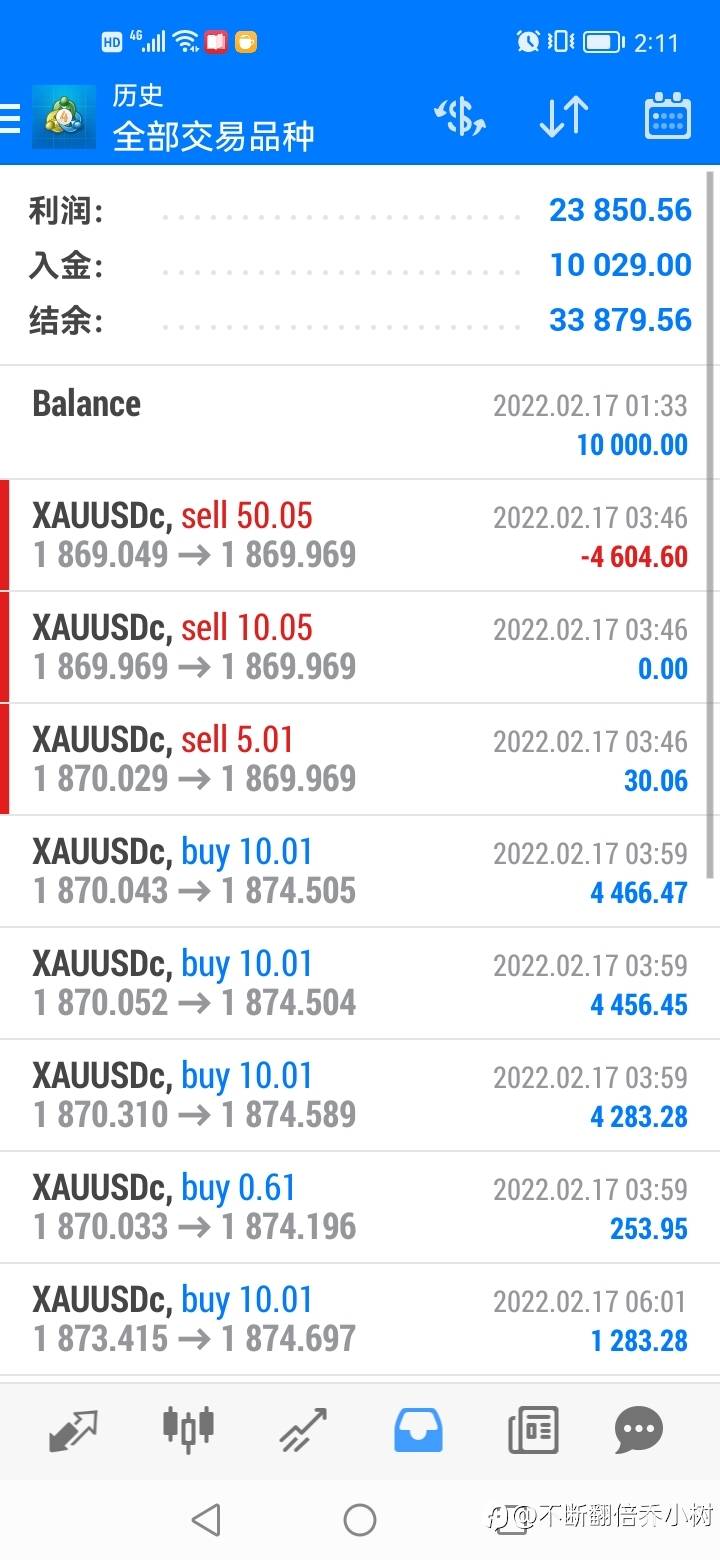
Task: Open the buy trade closed at 06:01
Action: (x=360, y=1319)
